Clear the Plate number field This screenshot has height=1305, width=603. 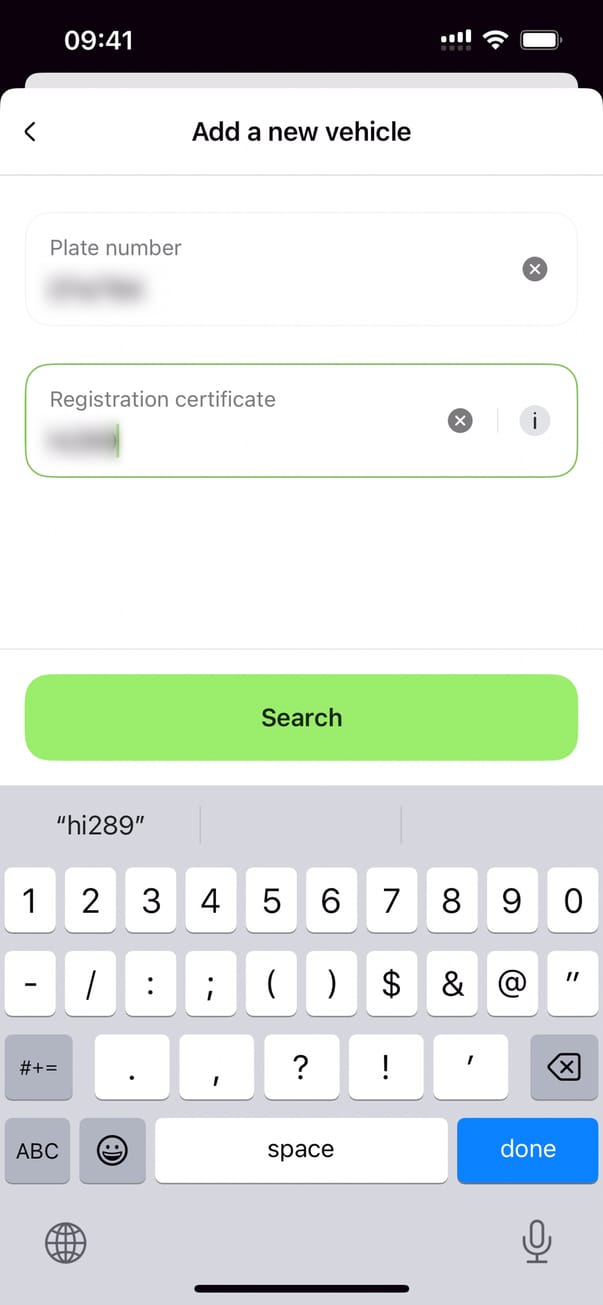[x=535, y=269]
